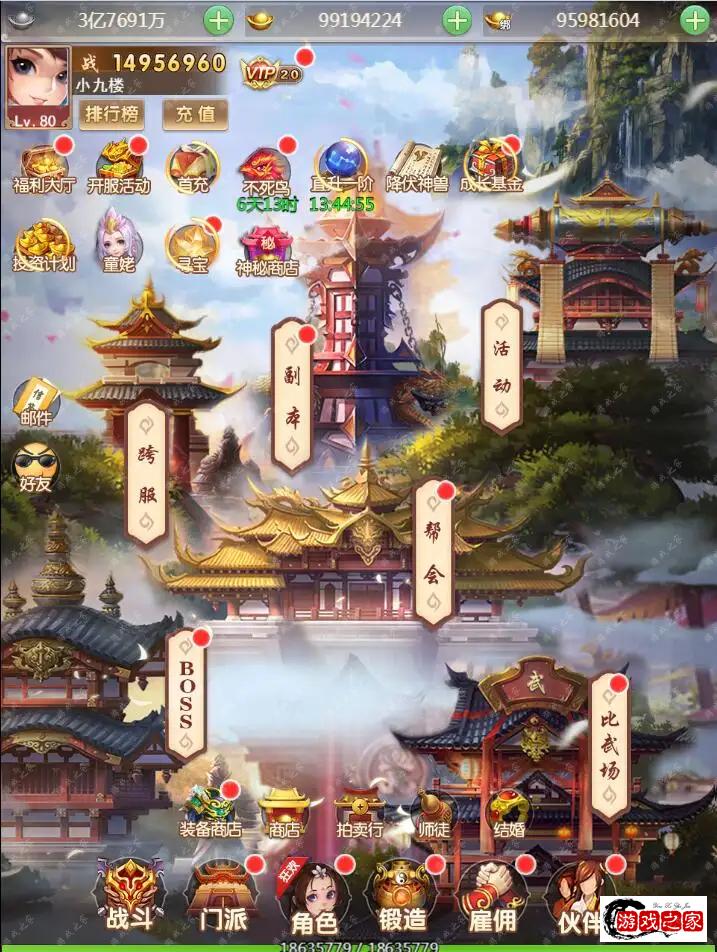Enter the 比武场 arena
This screenshot has height=952, width=717.
(608, 743)
